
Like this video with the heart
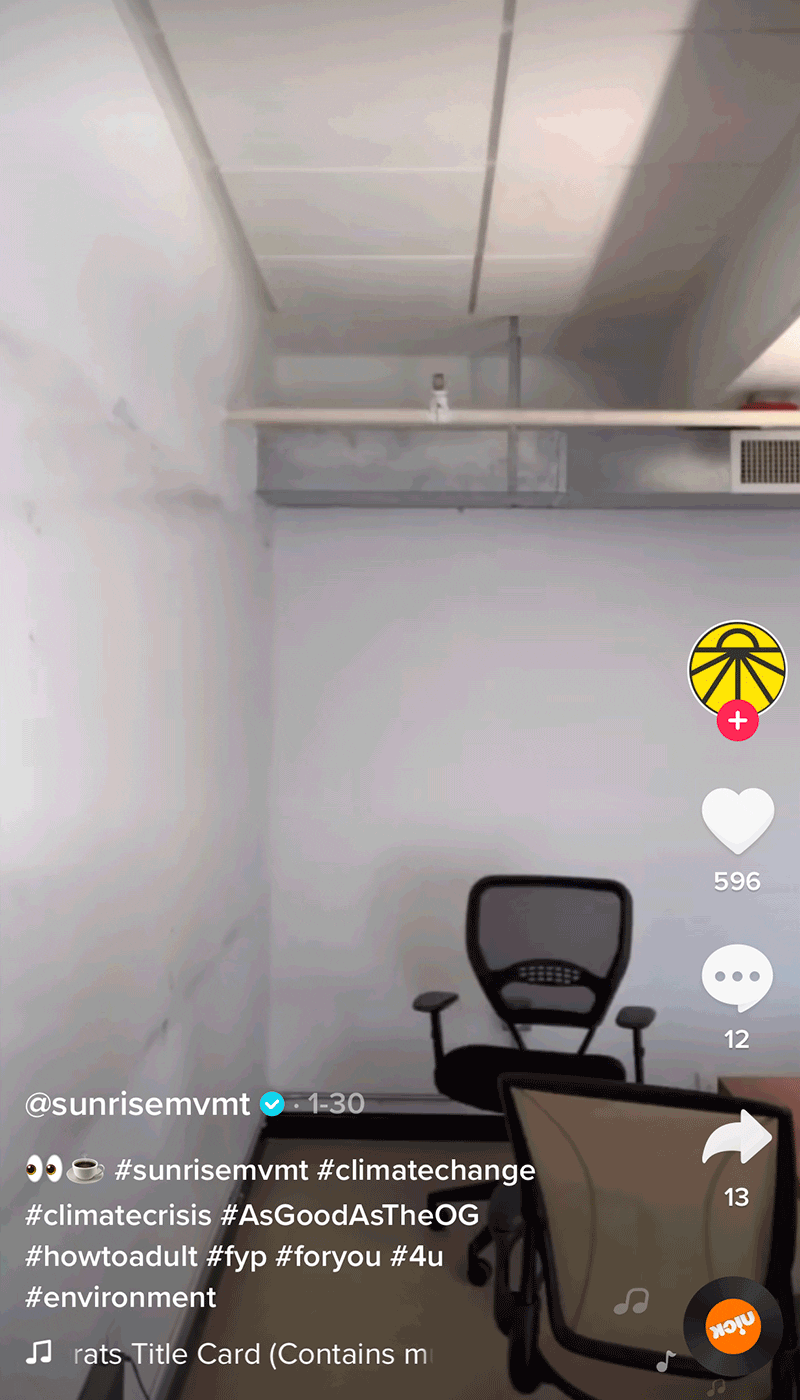737,820
